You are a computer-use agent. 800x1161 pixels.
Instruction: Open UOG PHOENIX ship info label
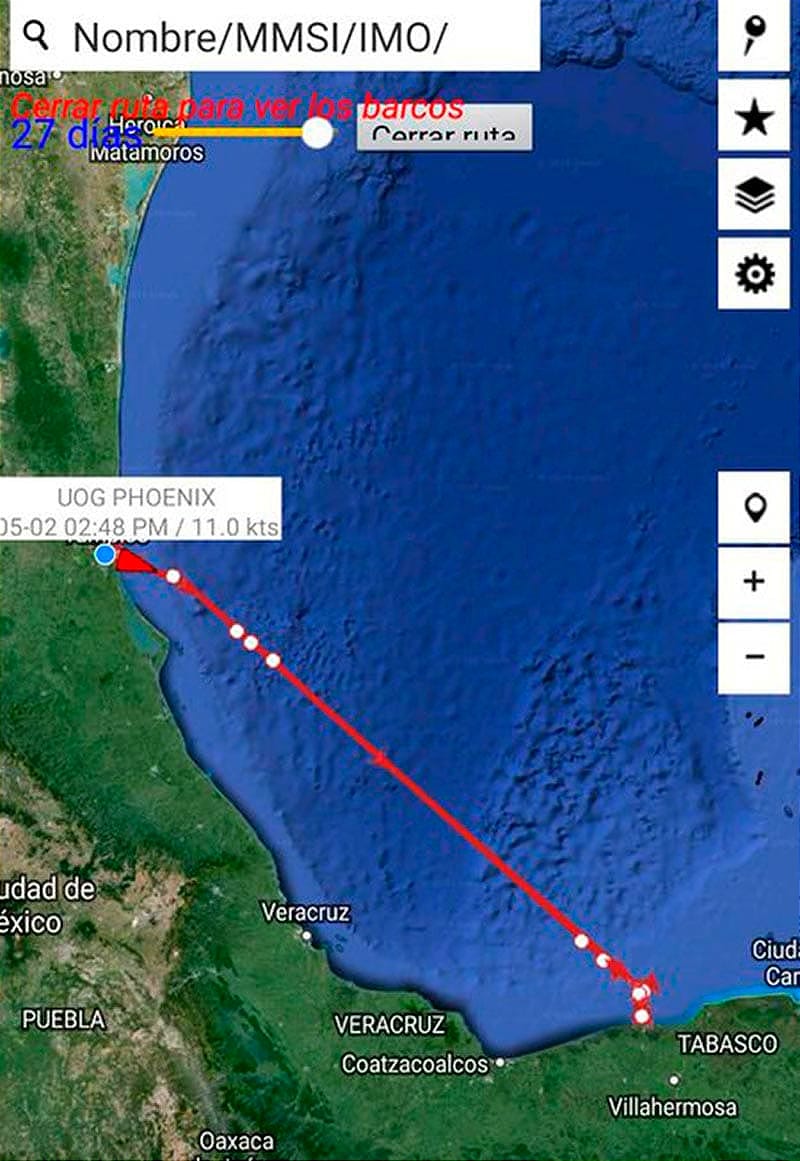140,511
